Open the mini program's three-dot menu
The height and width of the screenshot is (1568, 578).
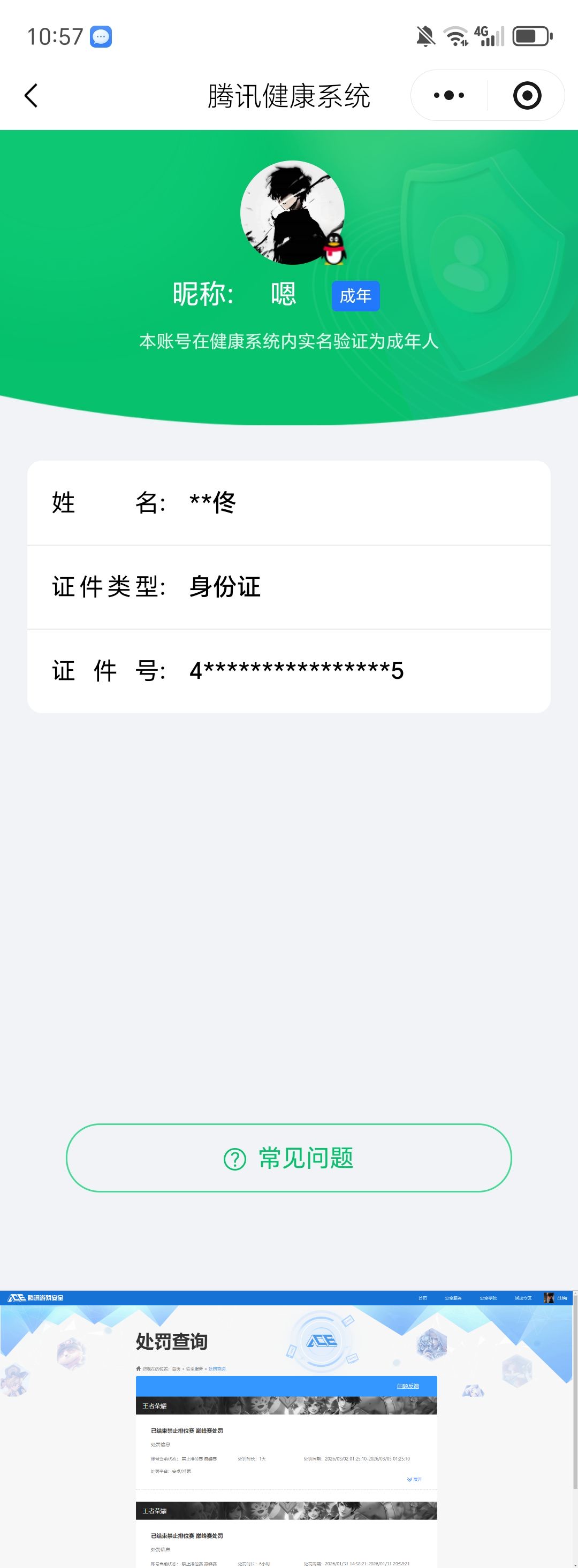[x=449, y=96]
